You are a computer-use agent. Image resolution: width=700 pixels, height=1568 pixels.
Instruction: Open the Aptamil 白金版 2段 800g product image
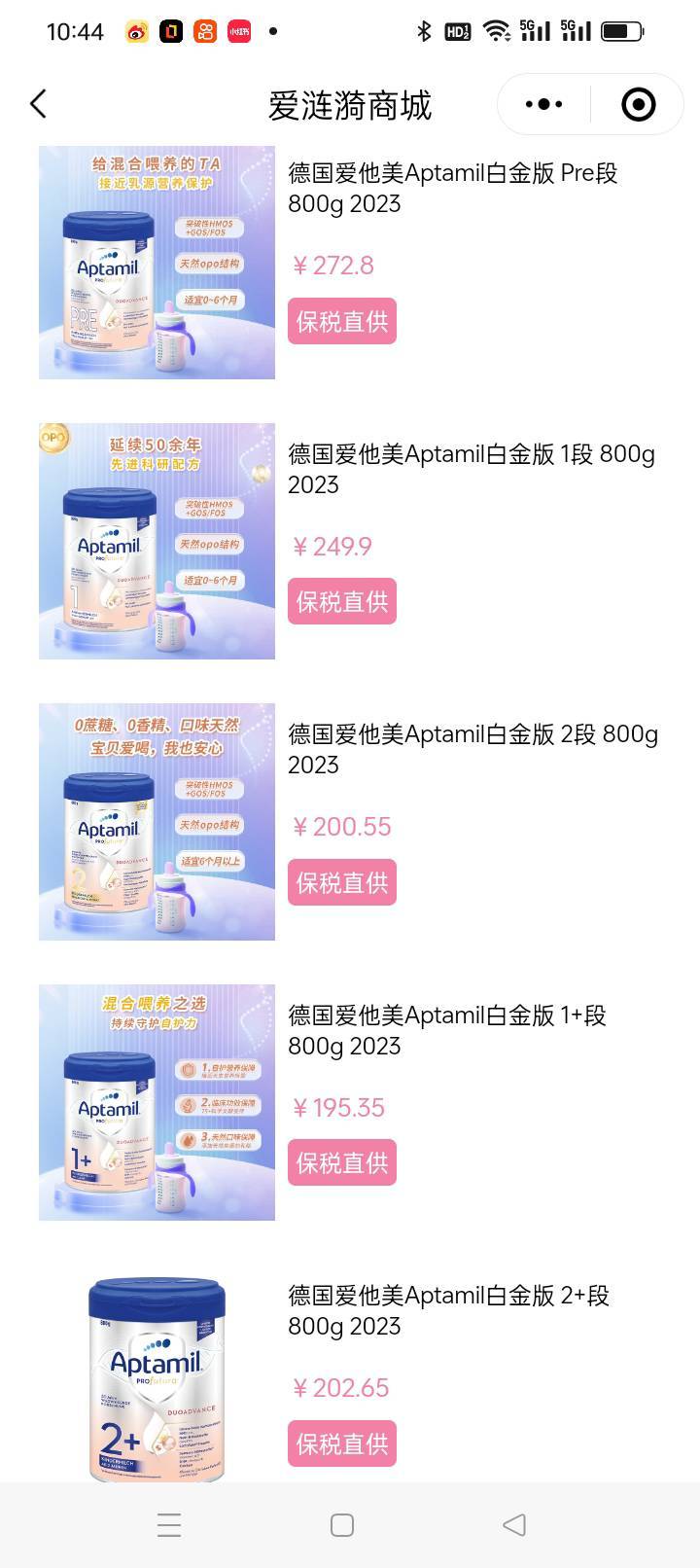[157, 822]
